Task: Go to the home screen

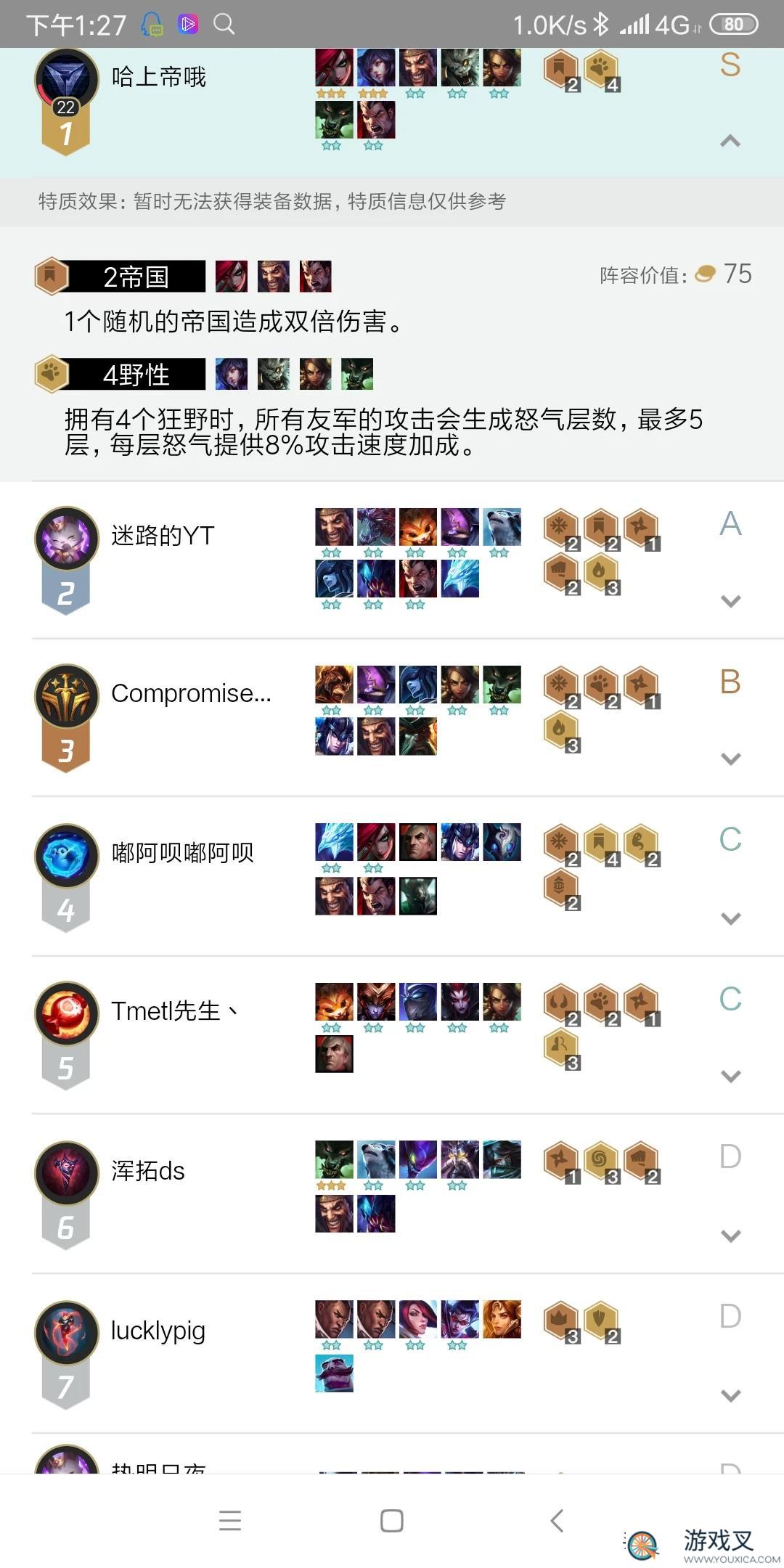Action: (392, 1520)
